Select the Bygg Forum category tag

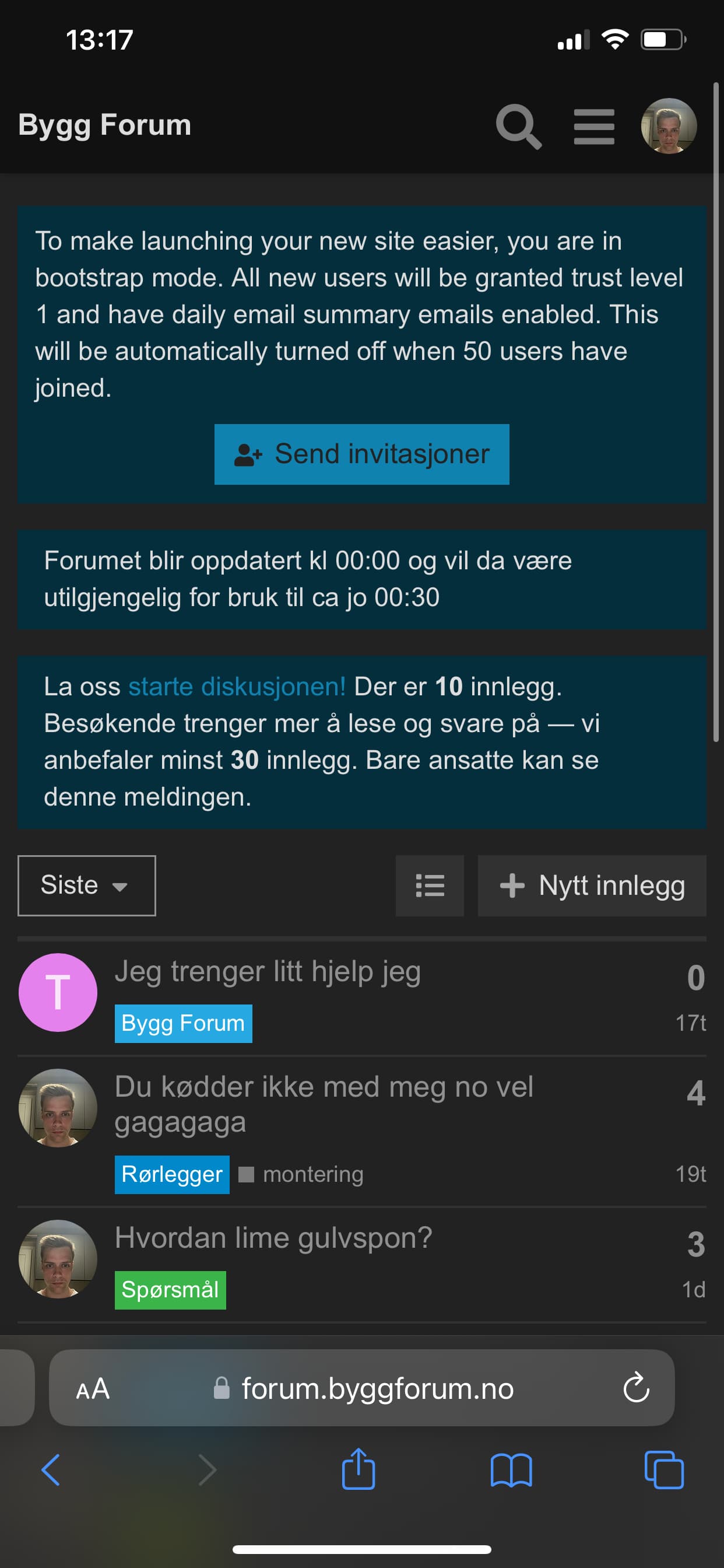point(183,1023)
